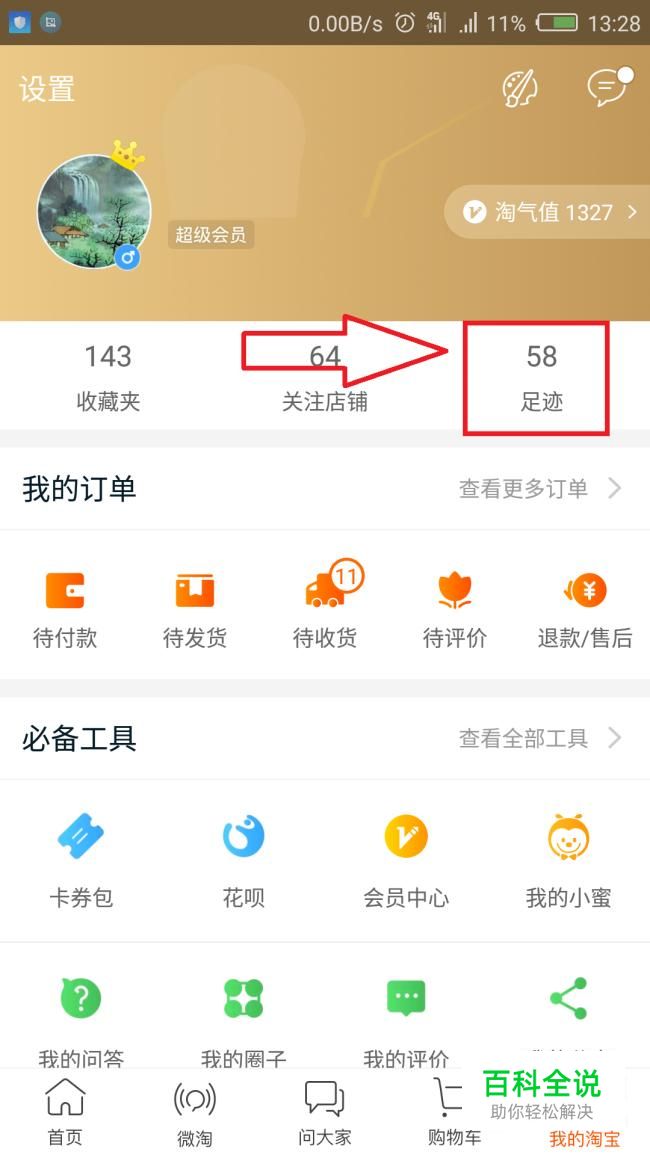This screenshot has width=650, height=1155.
Task: Open 关注店铺 followed shops
Action: tap(325, 376)
